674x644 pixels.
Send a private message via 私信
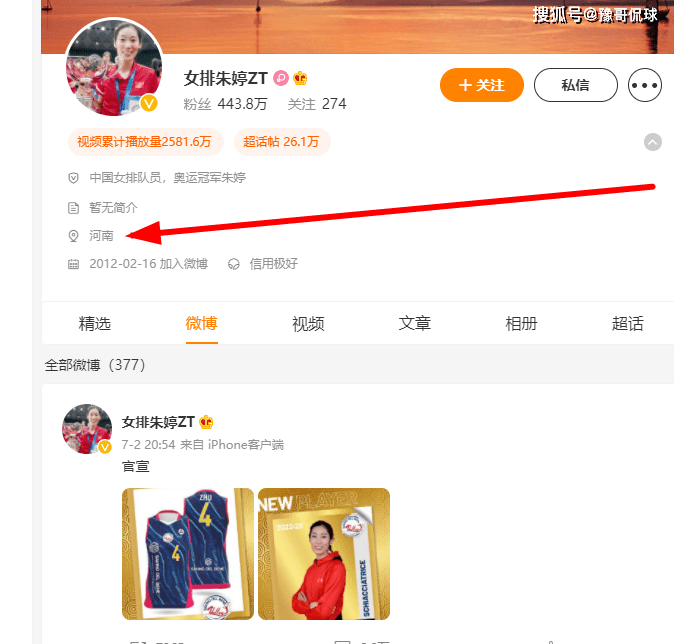click(575, 85)
